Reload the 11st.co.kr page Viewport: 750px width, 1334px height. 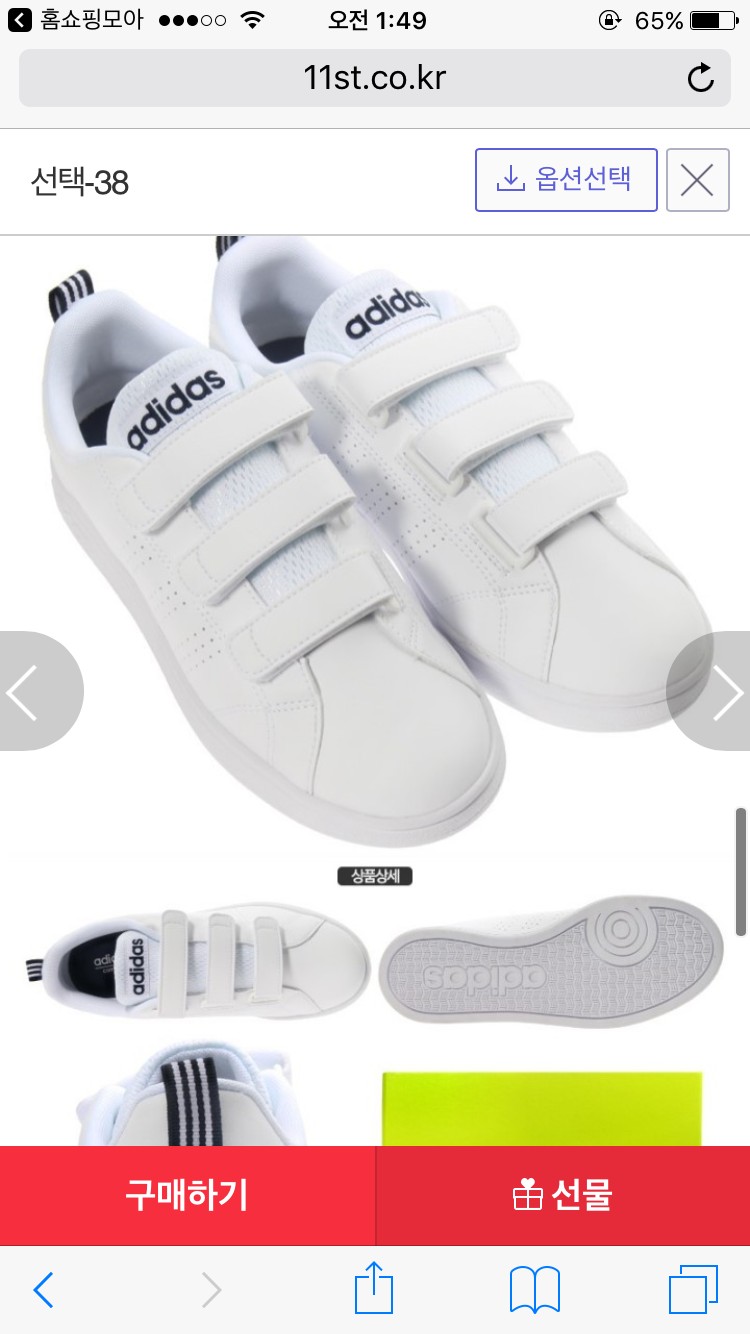(x=701, y=78)
